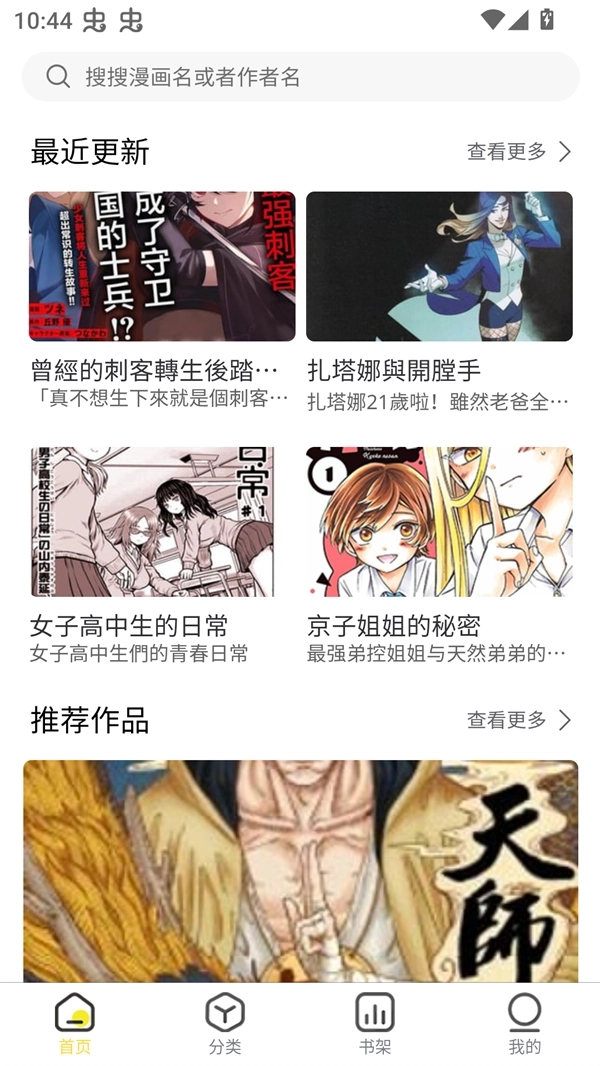View more under 最近更新
This screenshot has width=600, height=1066.
[x=519, y=152]
